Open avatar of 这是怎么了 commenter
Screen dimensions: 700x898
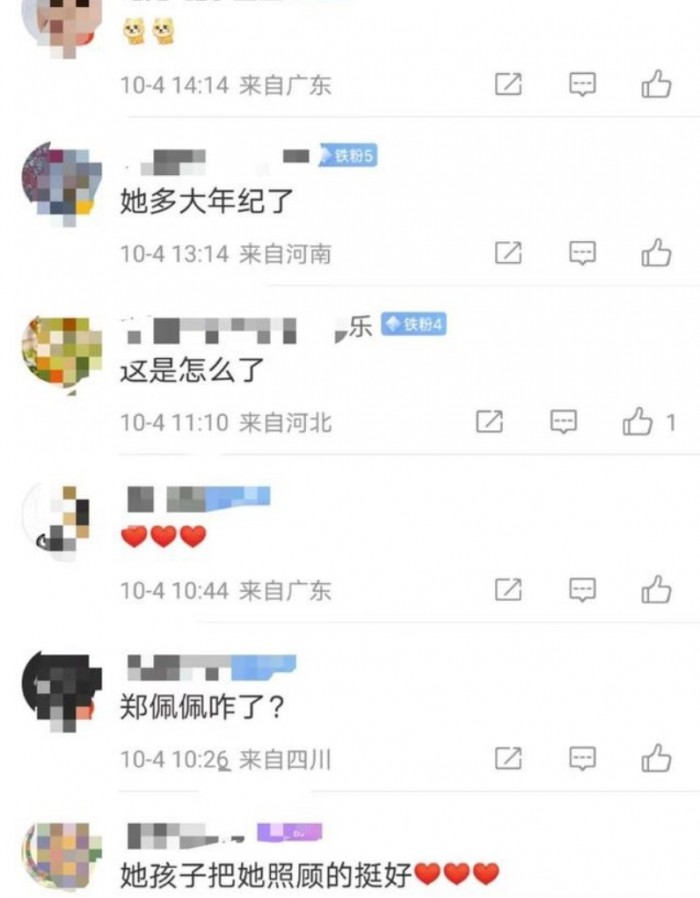click(61, 350)
